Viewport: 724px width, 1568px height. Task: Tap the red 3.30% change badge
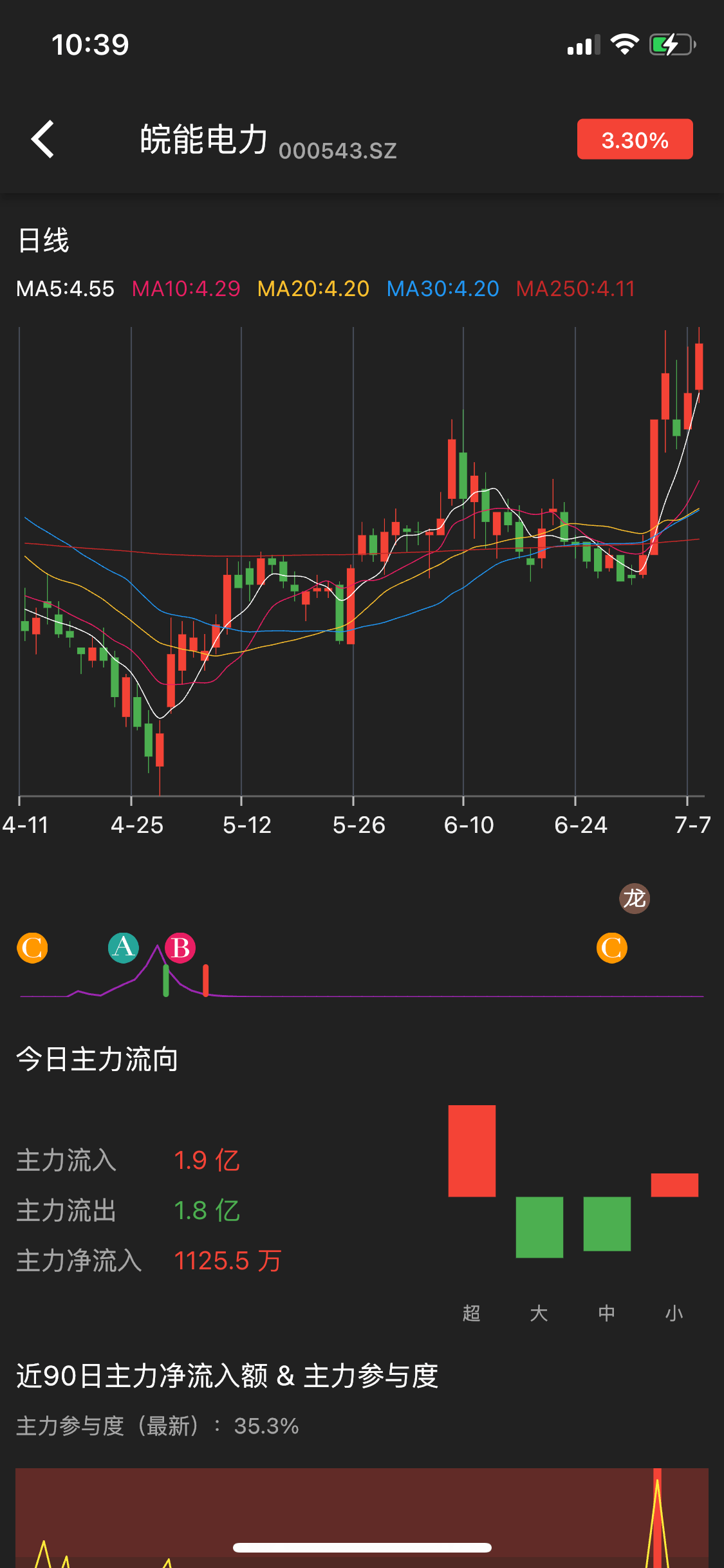tap(635, 139)
